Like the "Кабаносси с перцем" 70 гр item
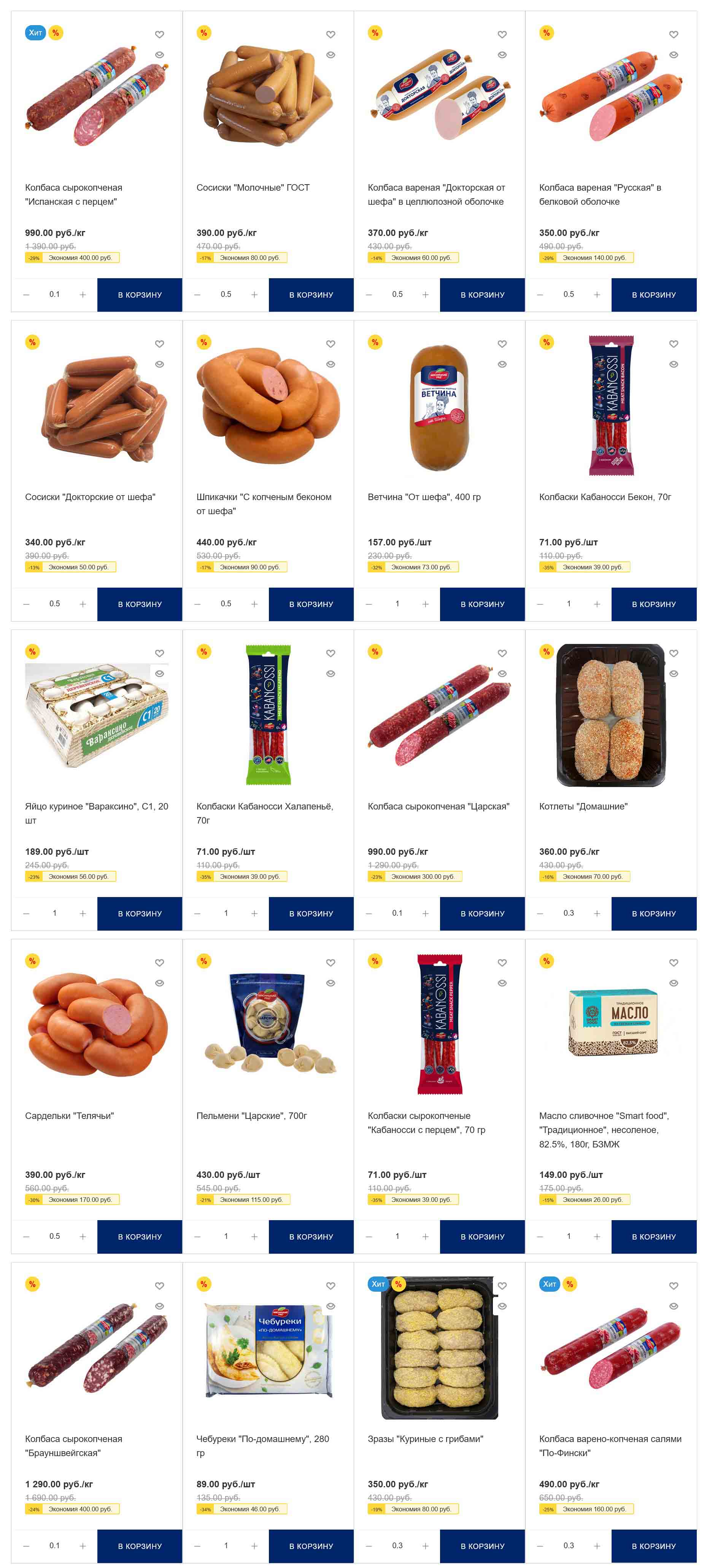 (x=502, y=962)
